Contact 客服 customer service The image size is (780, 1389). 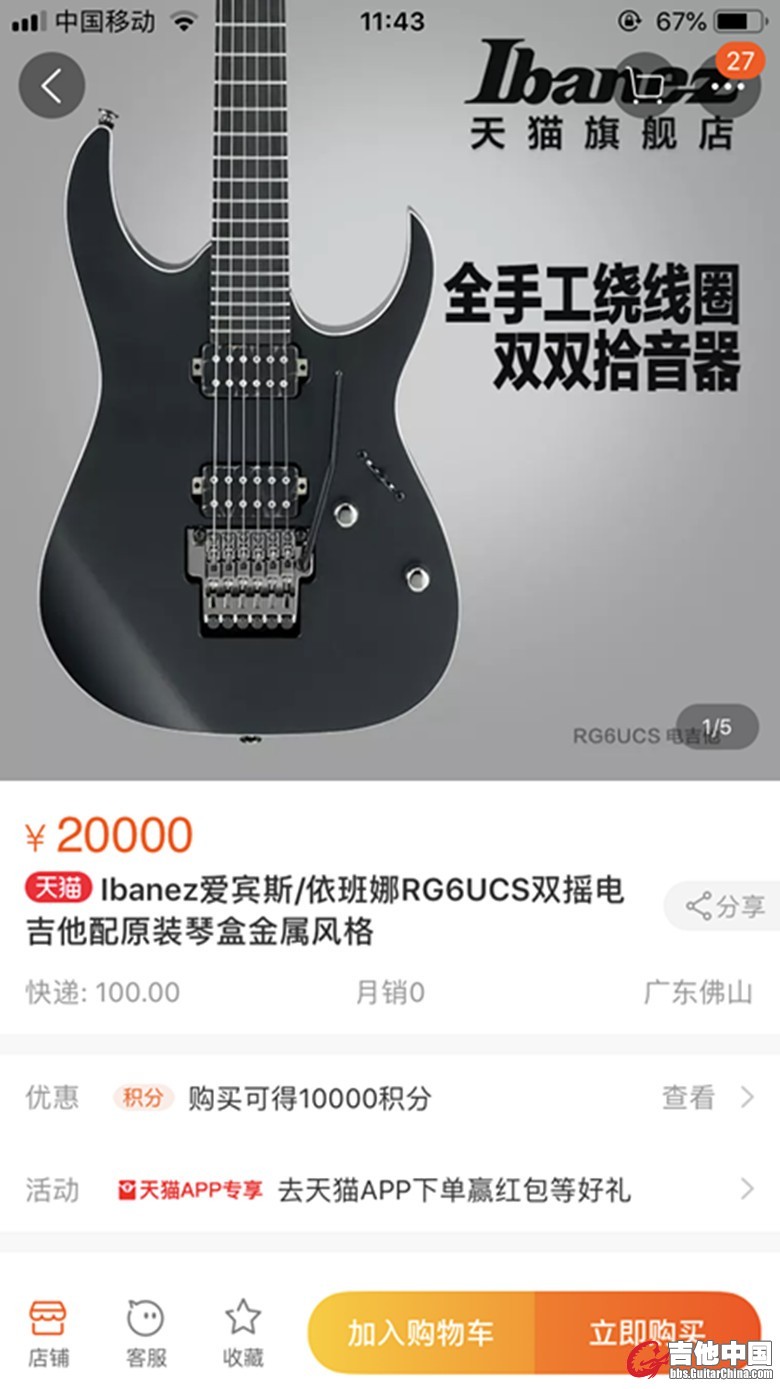146,1333
